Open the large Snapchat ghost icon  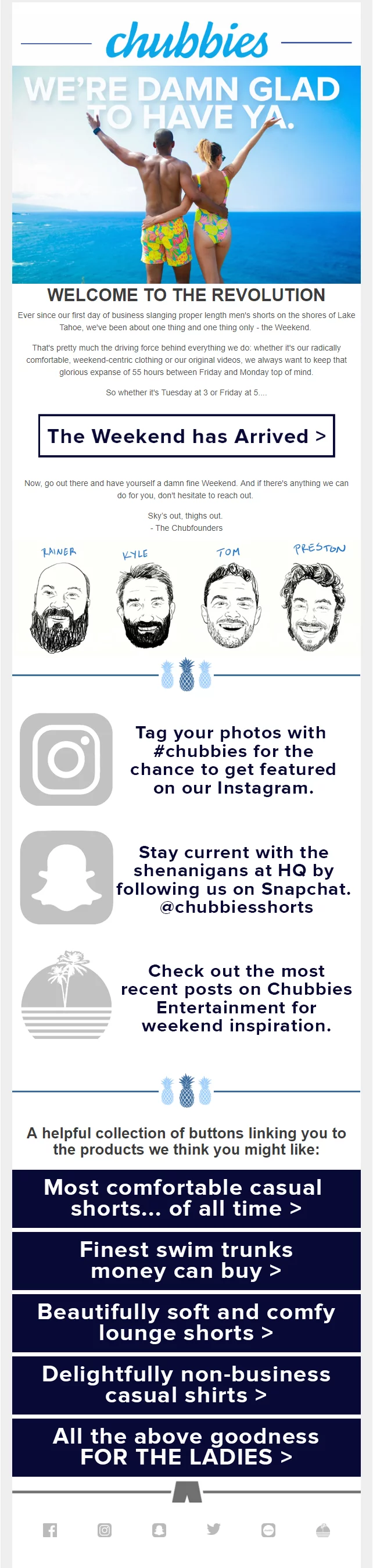(66, 877)
